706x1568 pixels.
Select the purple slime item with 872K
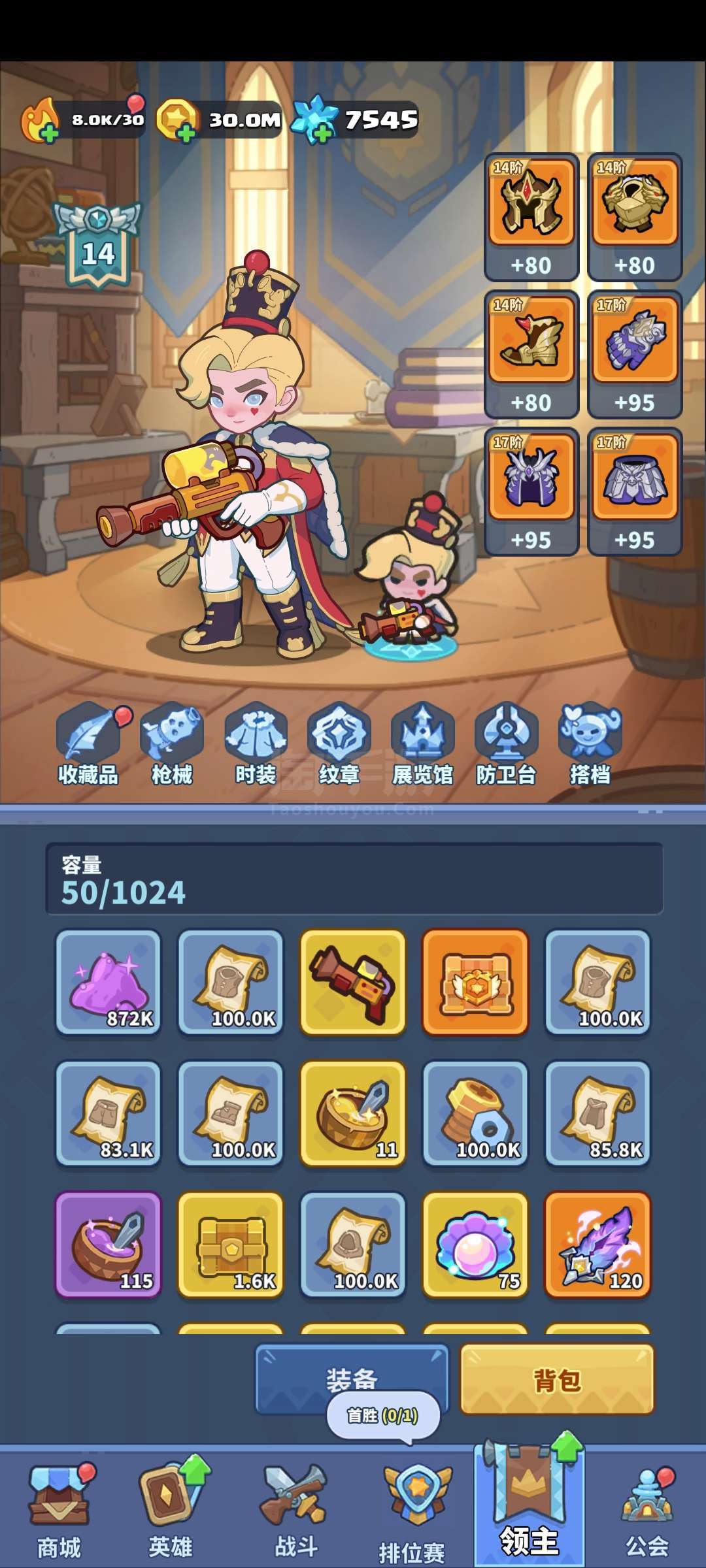click(x=109, y=982)
